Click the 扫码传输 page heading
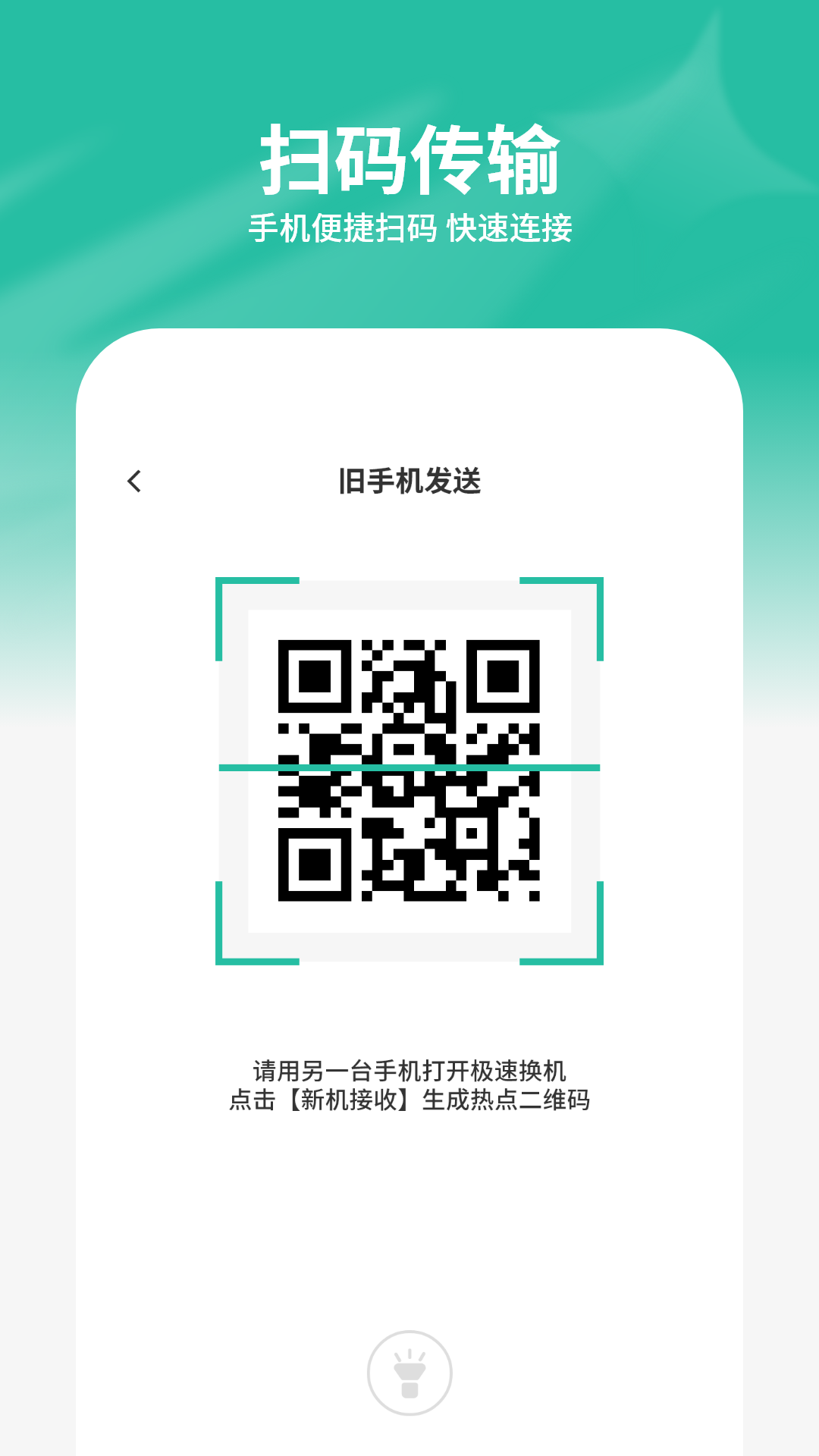The width and height of the screenshot is (819, 1456). coord(409,157)
